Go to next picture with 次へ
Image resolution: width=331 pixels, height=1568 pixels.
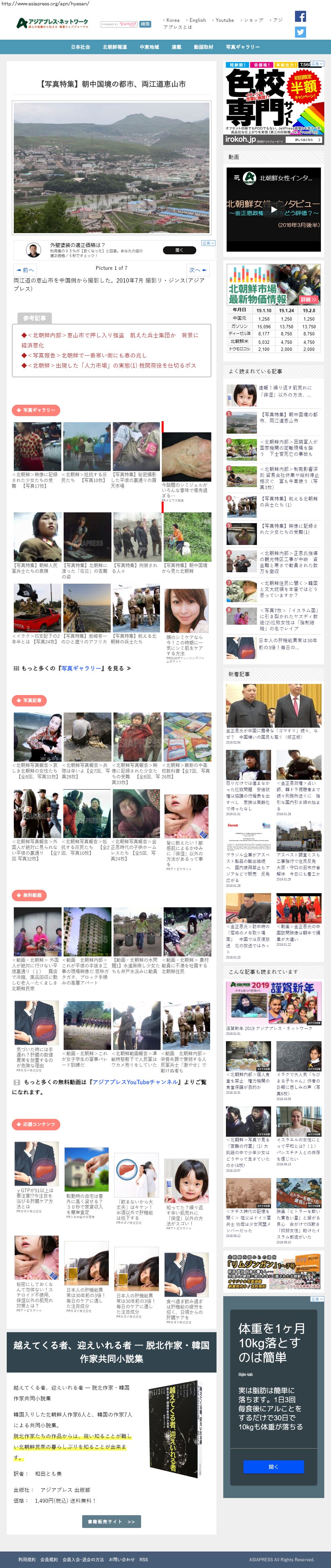point(198,270)
